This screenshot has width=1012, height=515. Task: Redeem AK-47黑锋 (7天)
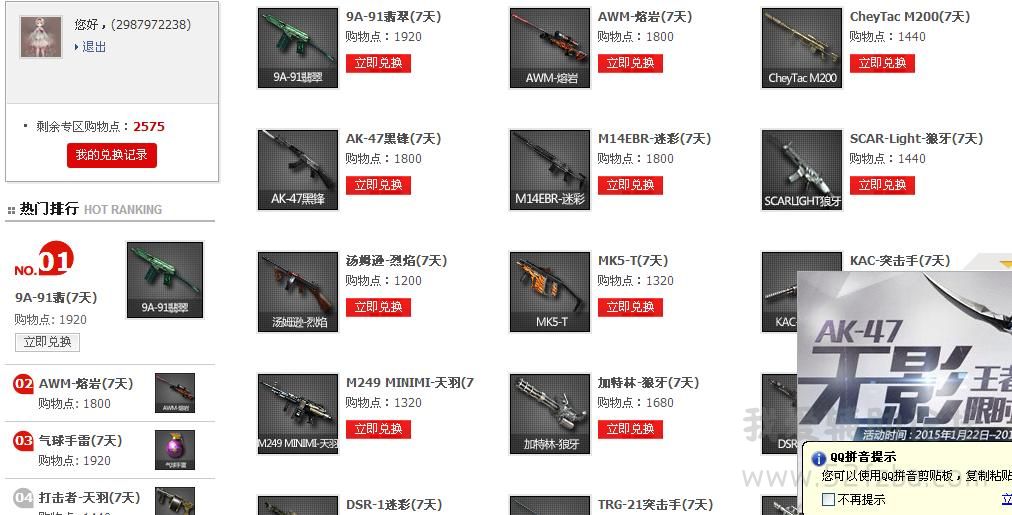click(378, 185)
